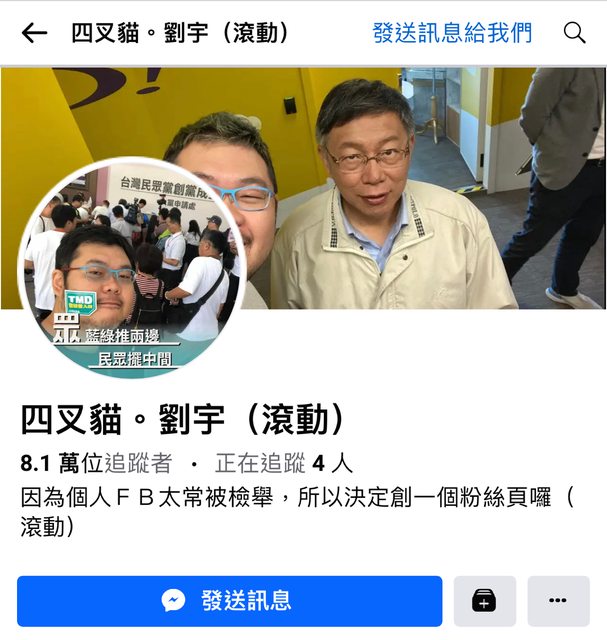The height and width of the screenshot is (640, 607).
Task: Open the three-dot more options button
Action: tap(558, 600)
